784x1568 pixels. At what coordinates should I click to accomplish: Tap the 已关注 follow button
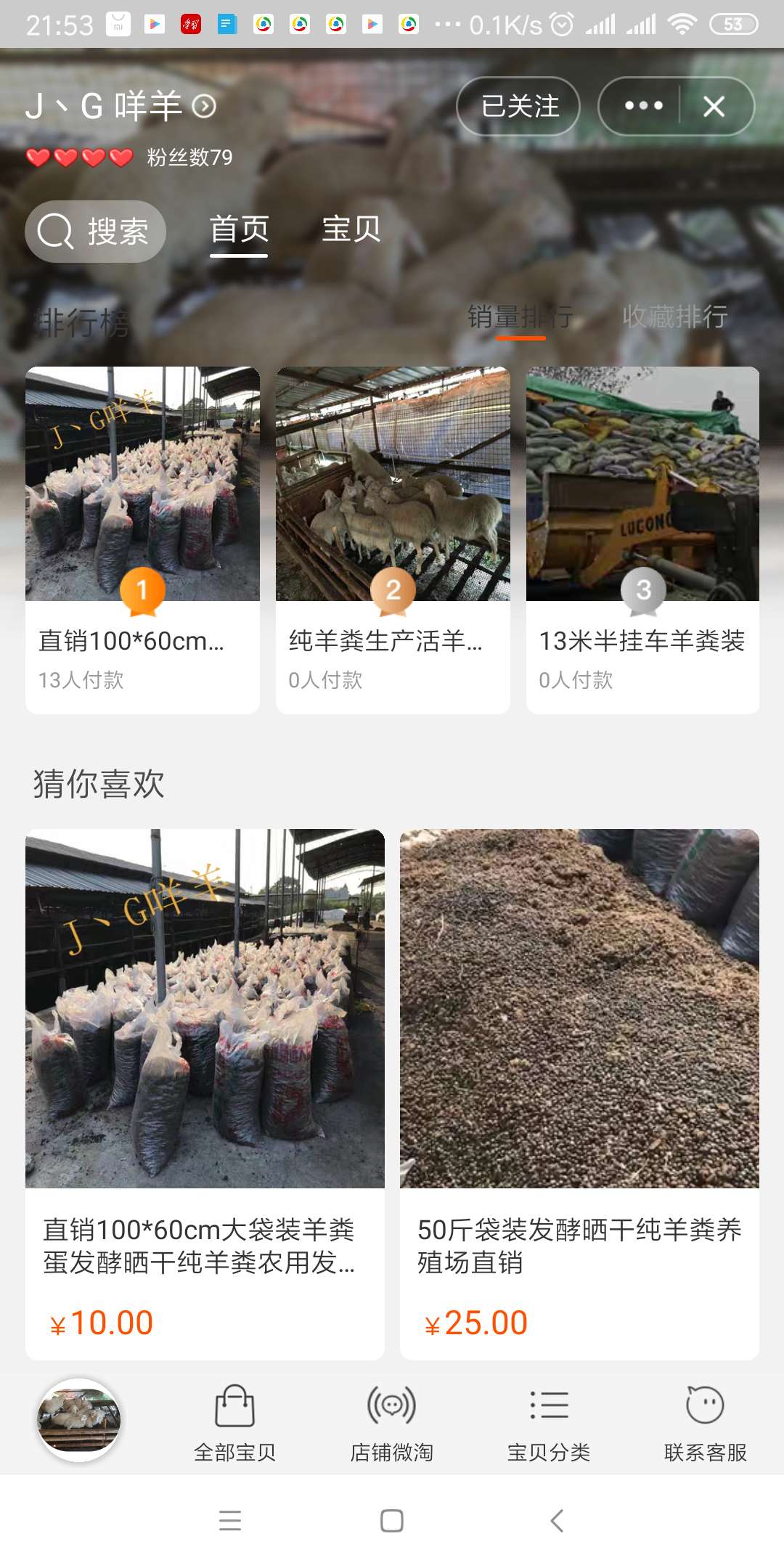[x=518, y=106]
